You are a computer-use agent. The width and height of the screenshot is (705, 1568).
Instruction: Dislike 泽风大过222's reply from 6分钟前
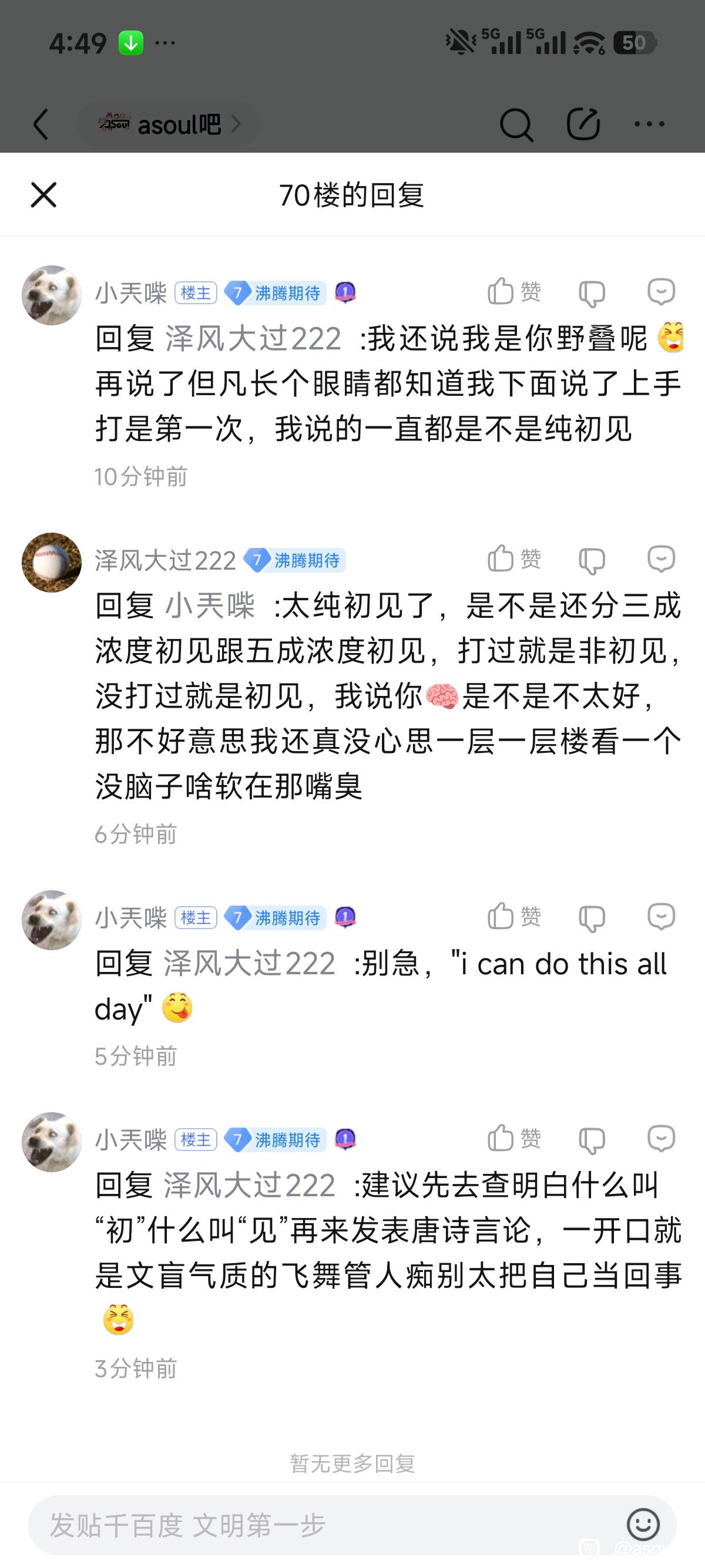[x=591, y=560]
